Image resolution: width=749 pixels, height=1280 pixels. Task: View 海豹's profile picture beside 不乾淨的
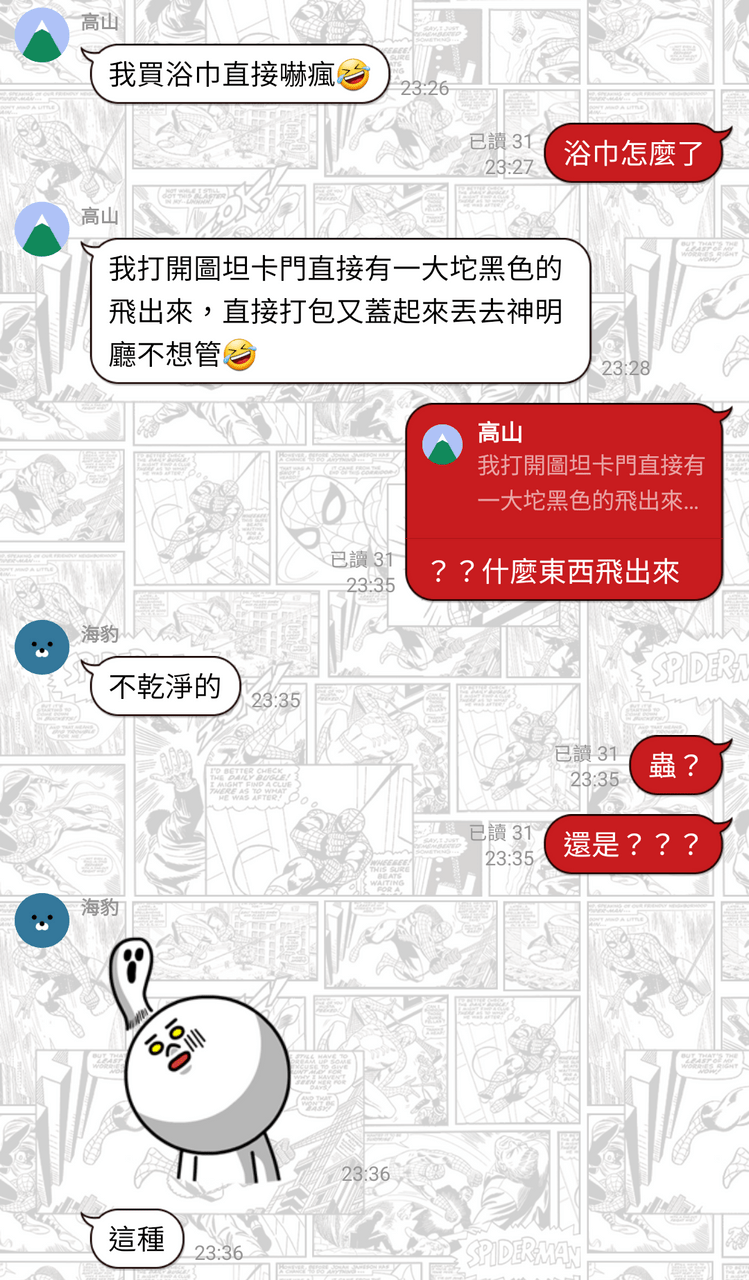(42, 646)
